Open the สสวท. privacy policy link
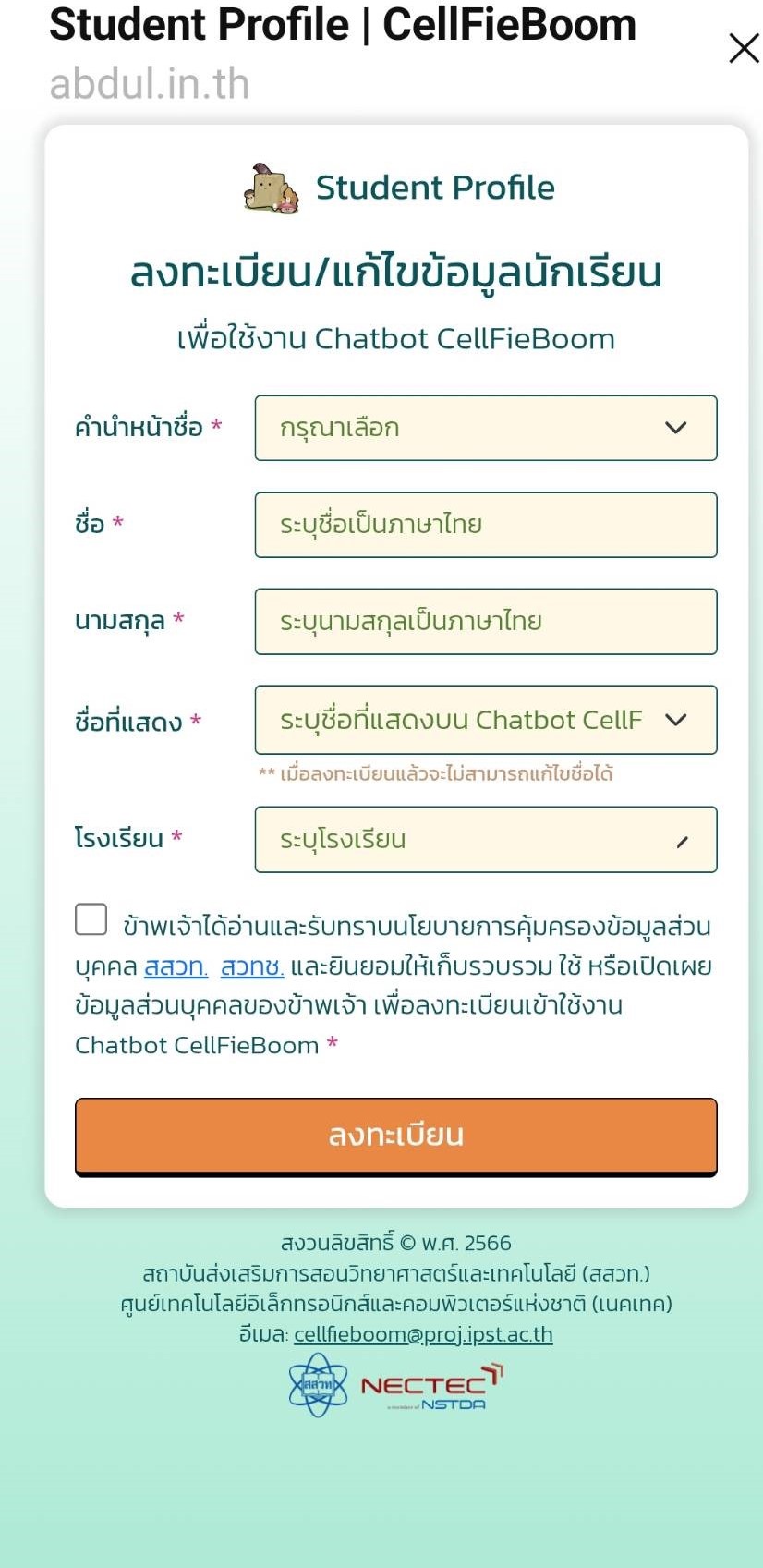 (176, 966)
